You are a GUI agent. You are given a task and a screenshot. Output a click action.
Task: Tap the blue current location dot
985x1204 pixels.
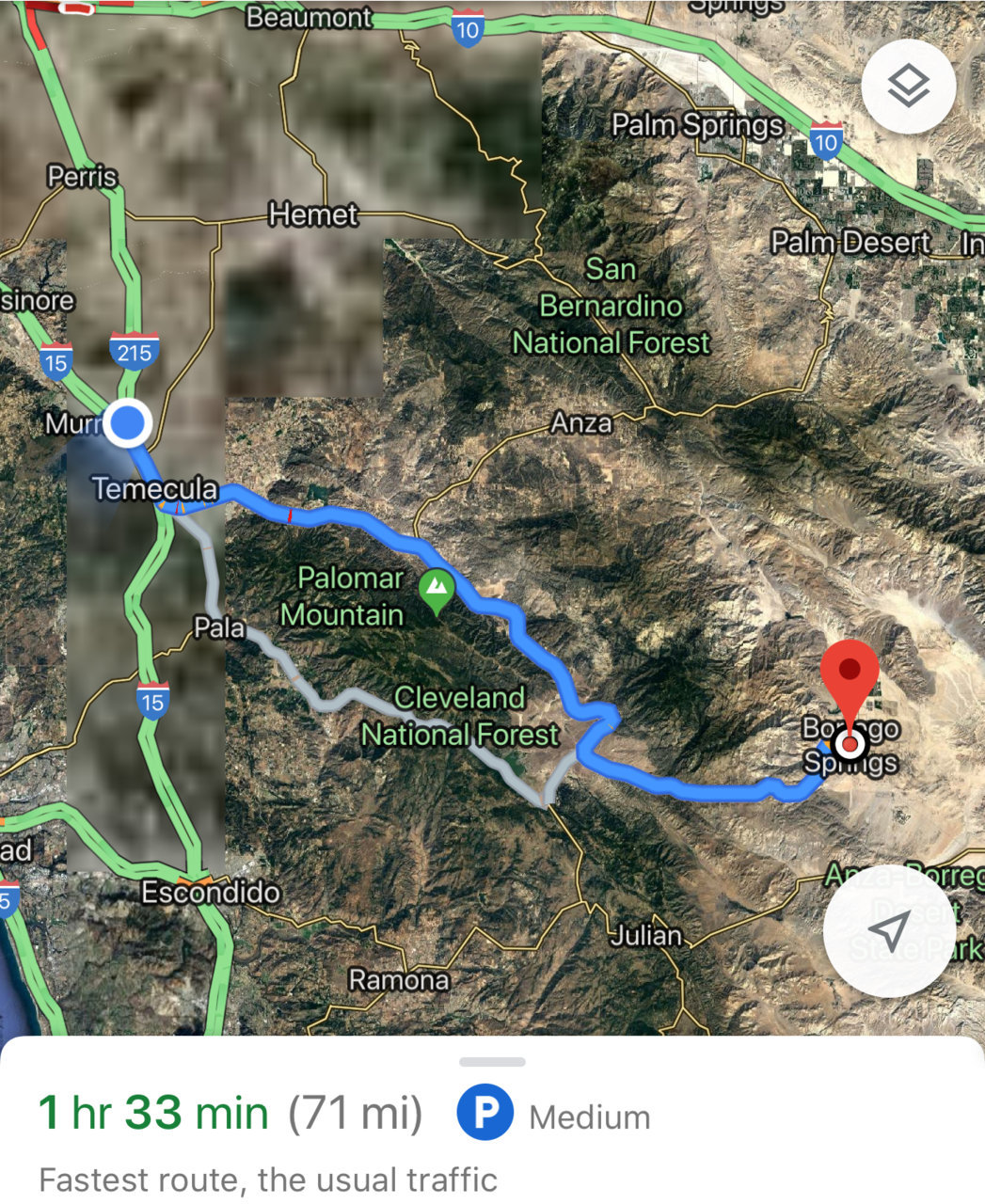click(x=127, y=422)
